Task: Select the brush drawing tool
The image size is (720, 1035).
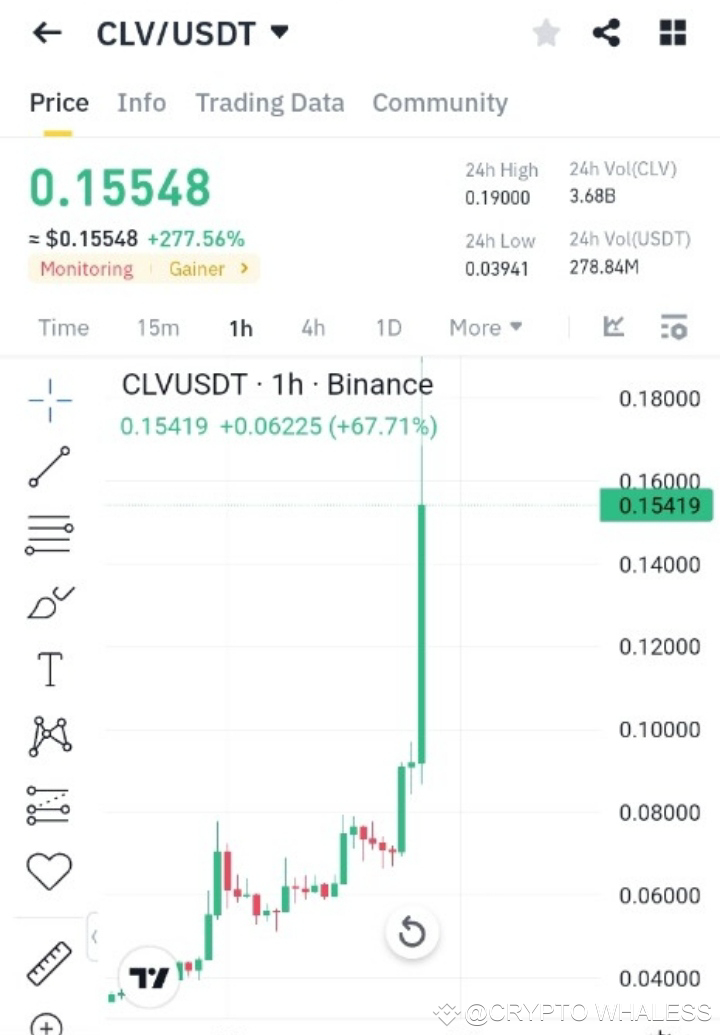Action: (49, 601)
